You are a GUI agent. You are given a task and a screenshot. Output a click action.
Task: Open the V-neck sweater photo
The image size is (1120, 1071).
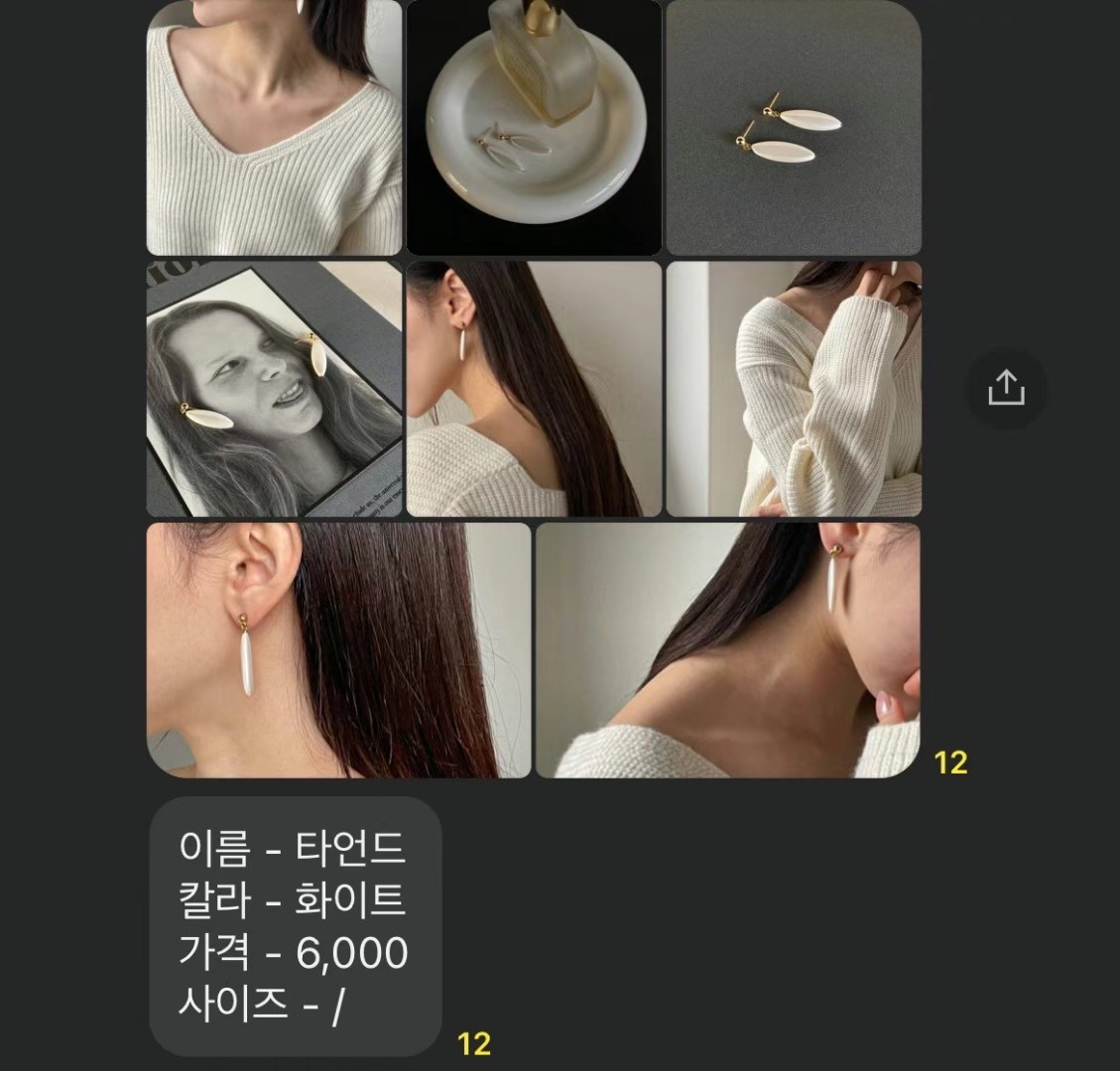click(x=274, y=128)
